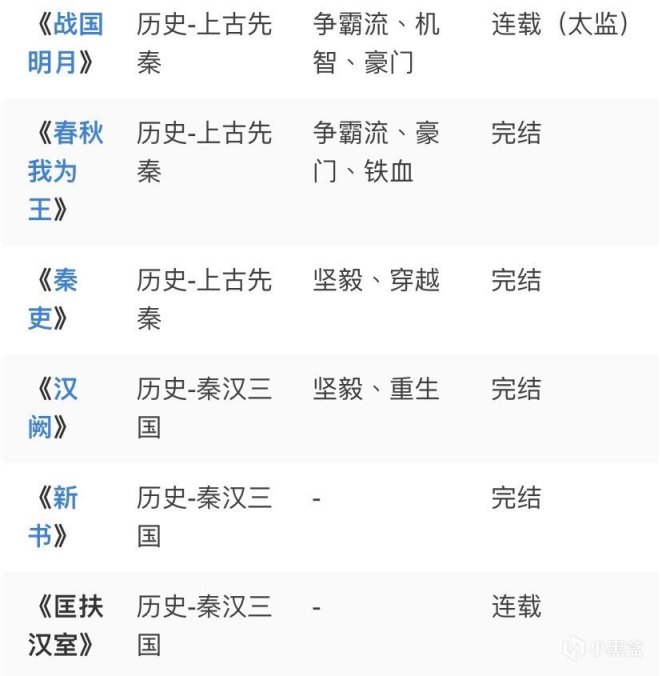662x676 pixels.
Task: Open the 《战国明月》 novel link
Action: [x=65, y=43]
